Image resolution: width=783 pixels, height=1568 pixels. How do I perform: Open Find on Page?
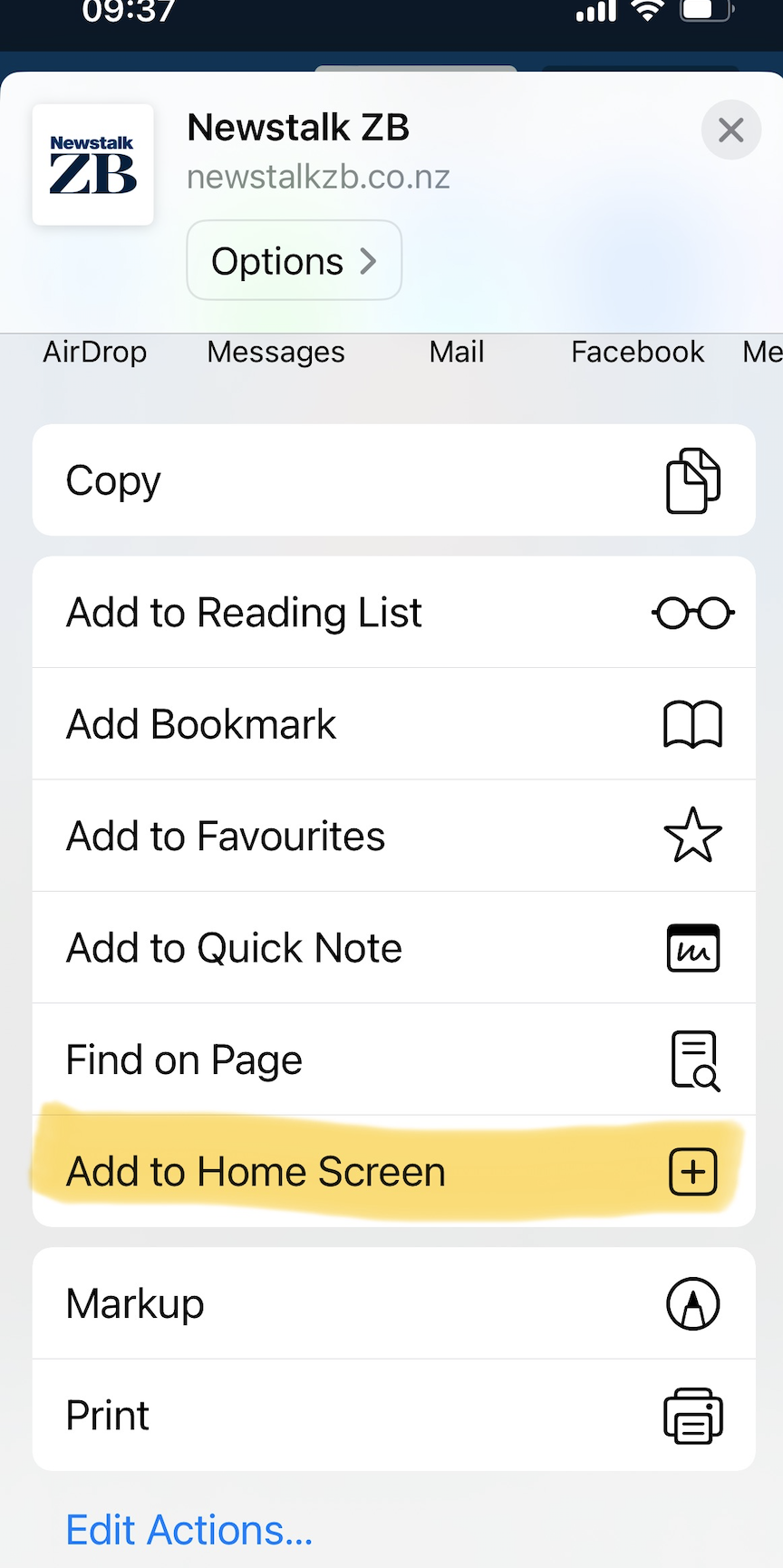click(x=393, y=1060)
